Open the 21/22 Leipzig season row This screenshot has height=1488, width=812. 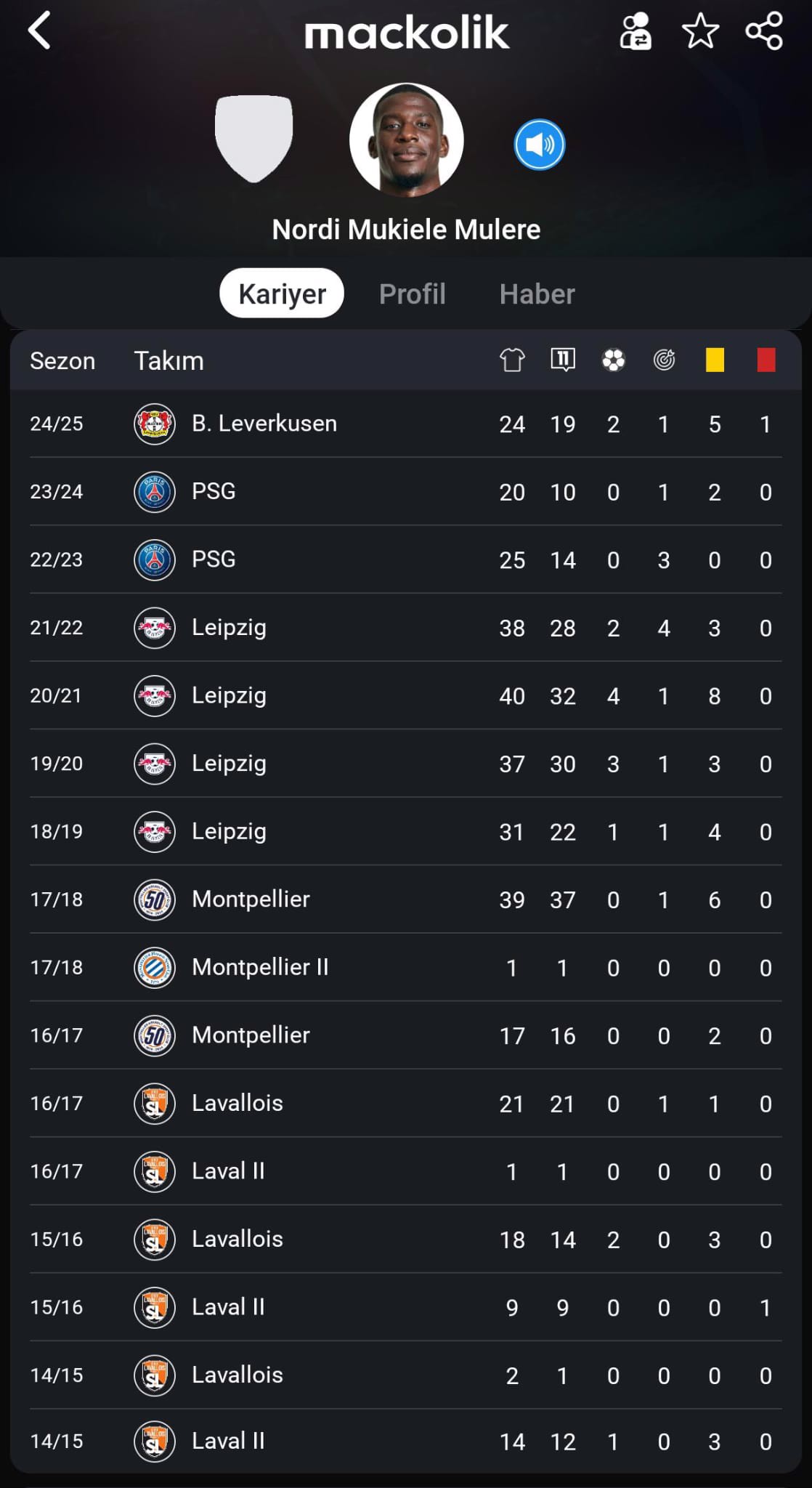tap(406, 628)
